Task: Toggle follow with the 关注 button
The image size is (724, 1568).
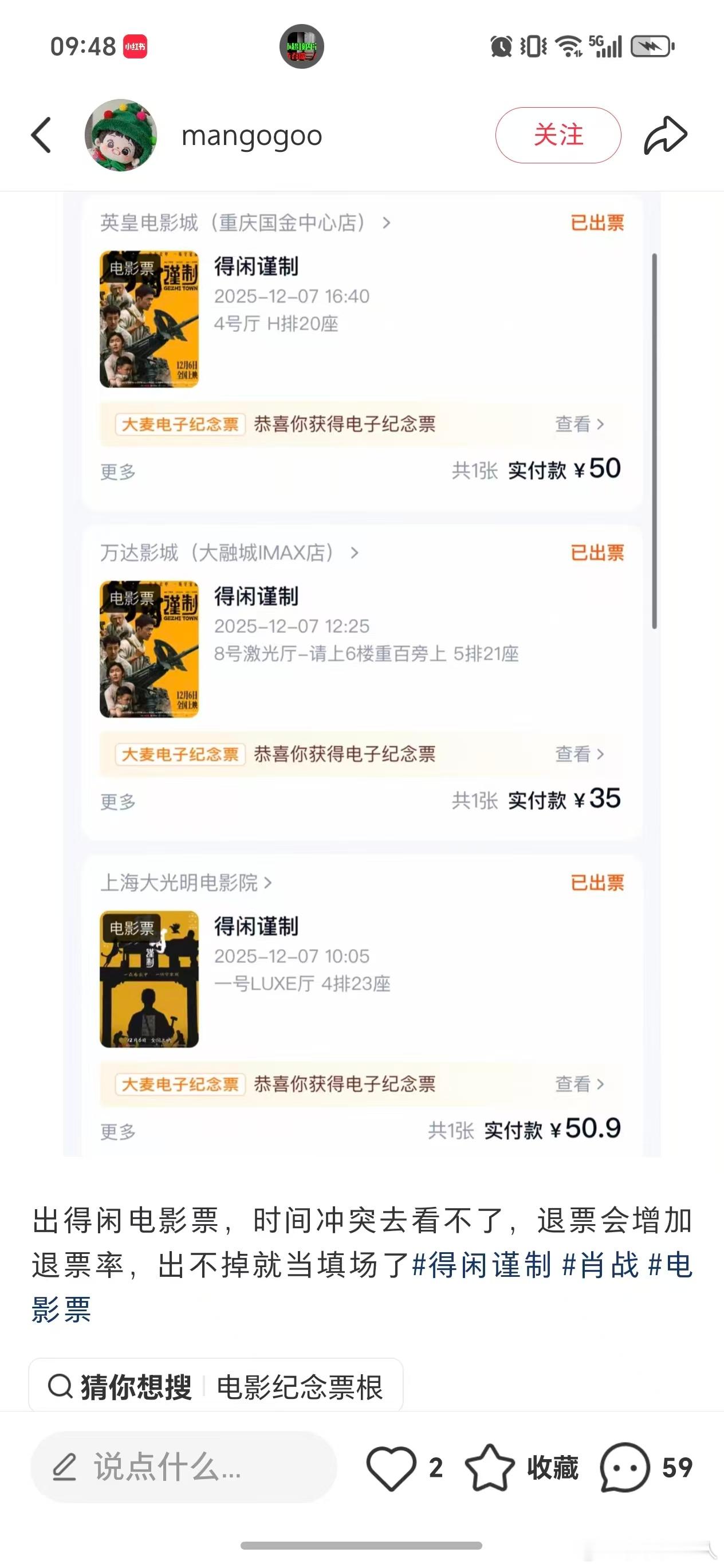Action: (557, 135)
